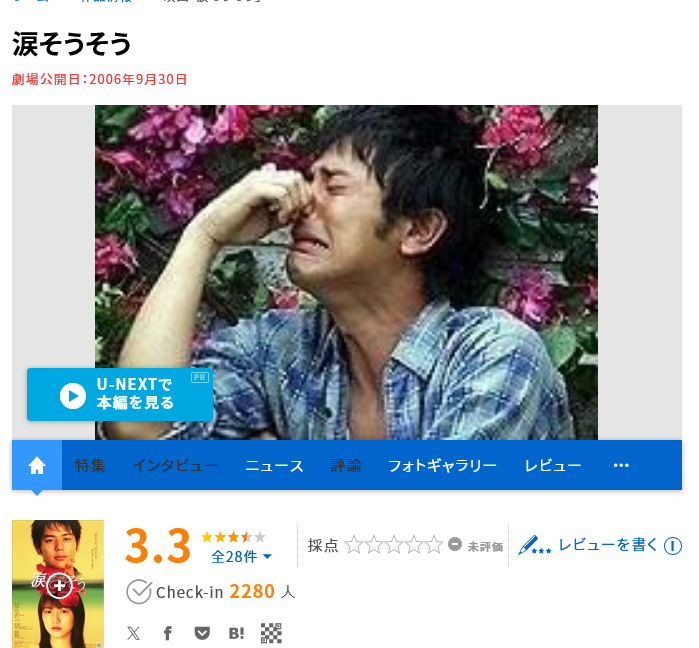Share on X
Screen dimensions: 699x648
tap(134, 633)
